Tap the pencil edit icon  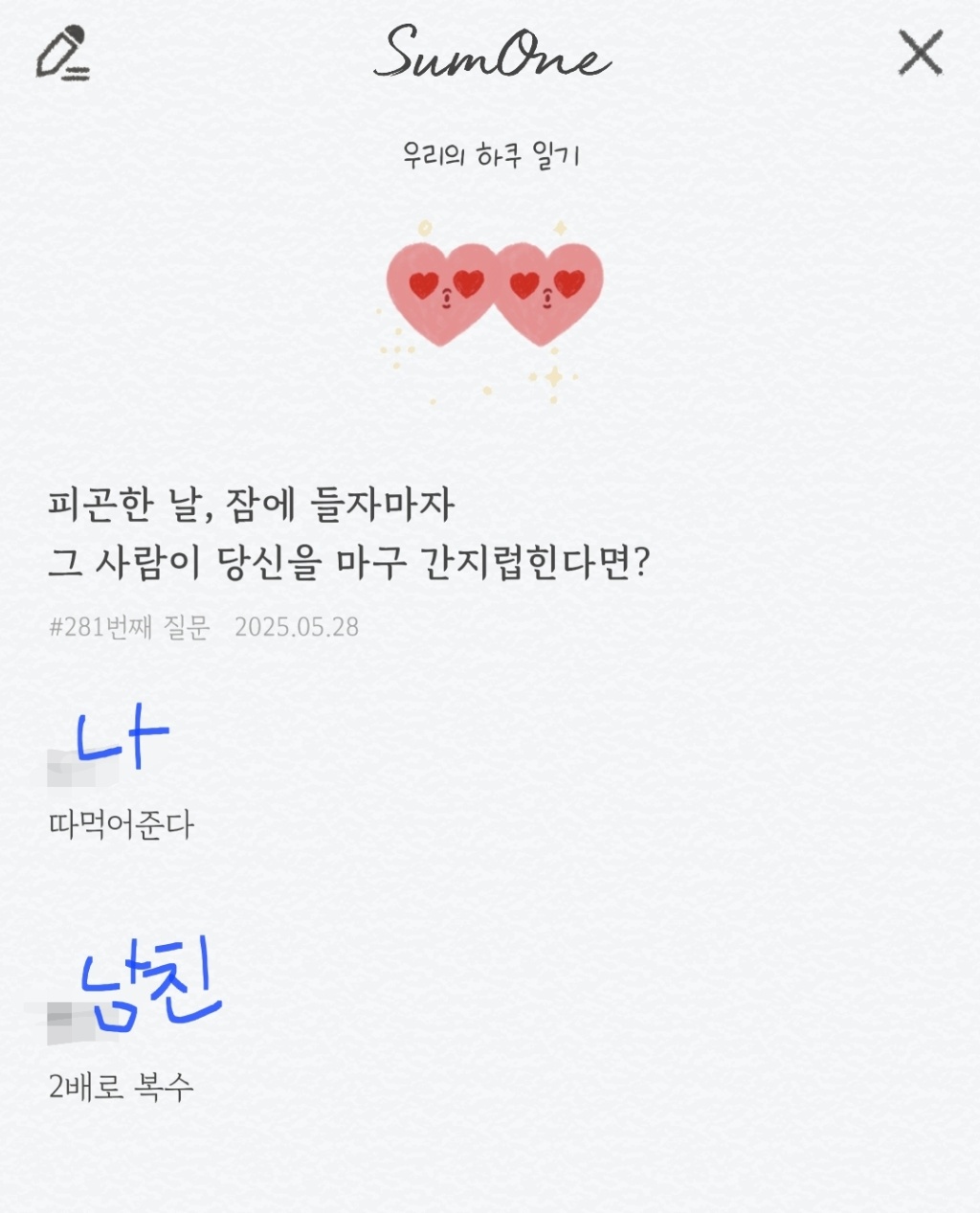pos(62,55)
